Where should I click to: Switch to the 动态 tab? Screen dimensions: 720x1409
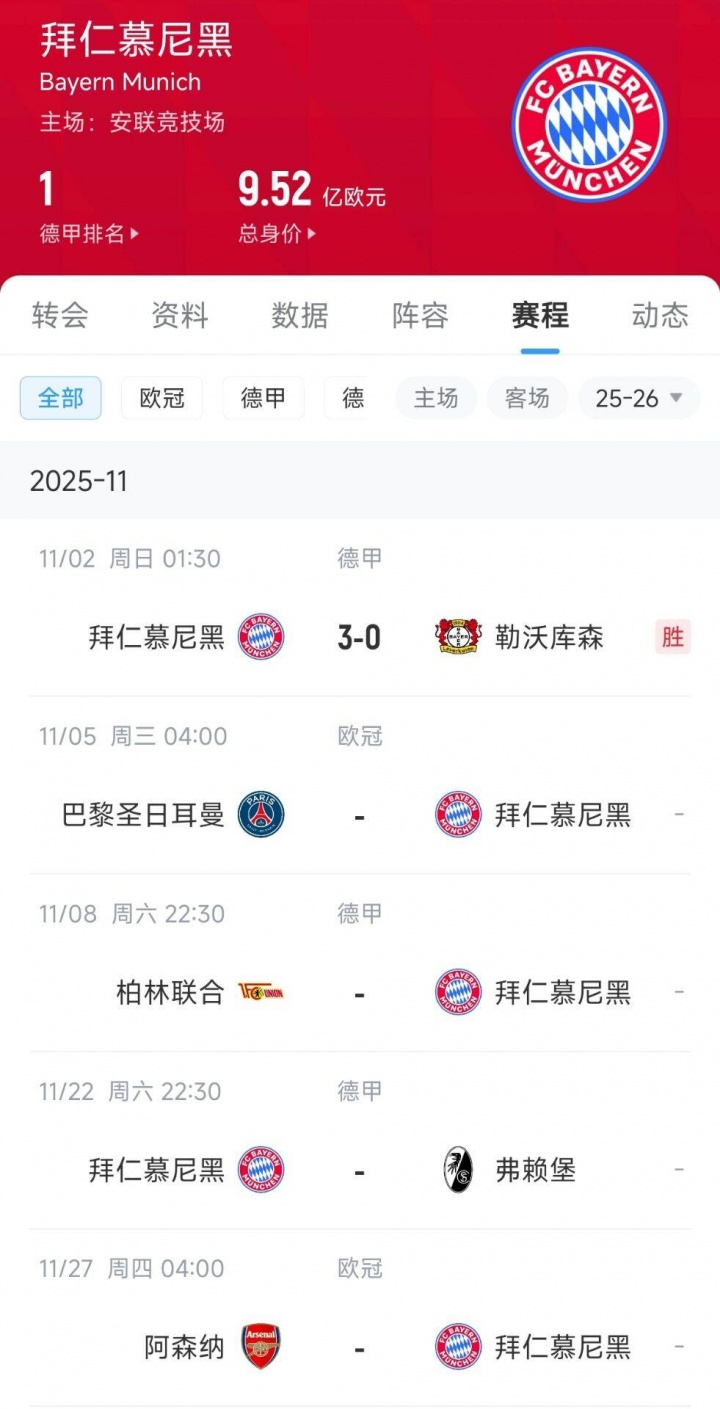click(660, 316)
